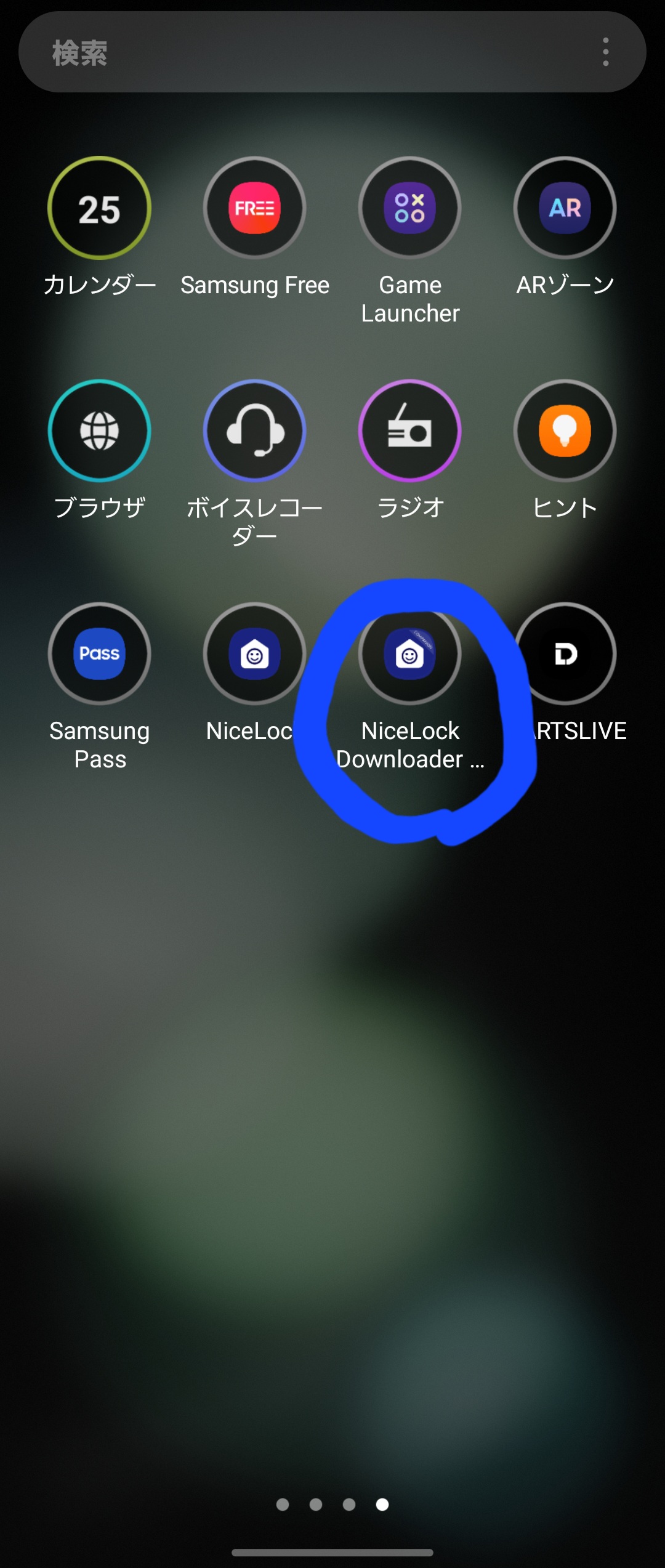The image size is (665, 1568).
Task: Open the three-dot overflow menu
Action: point(606,52)
